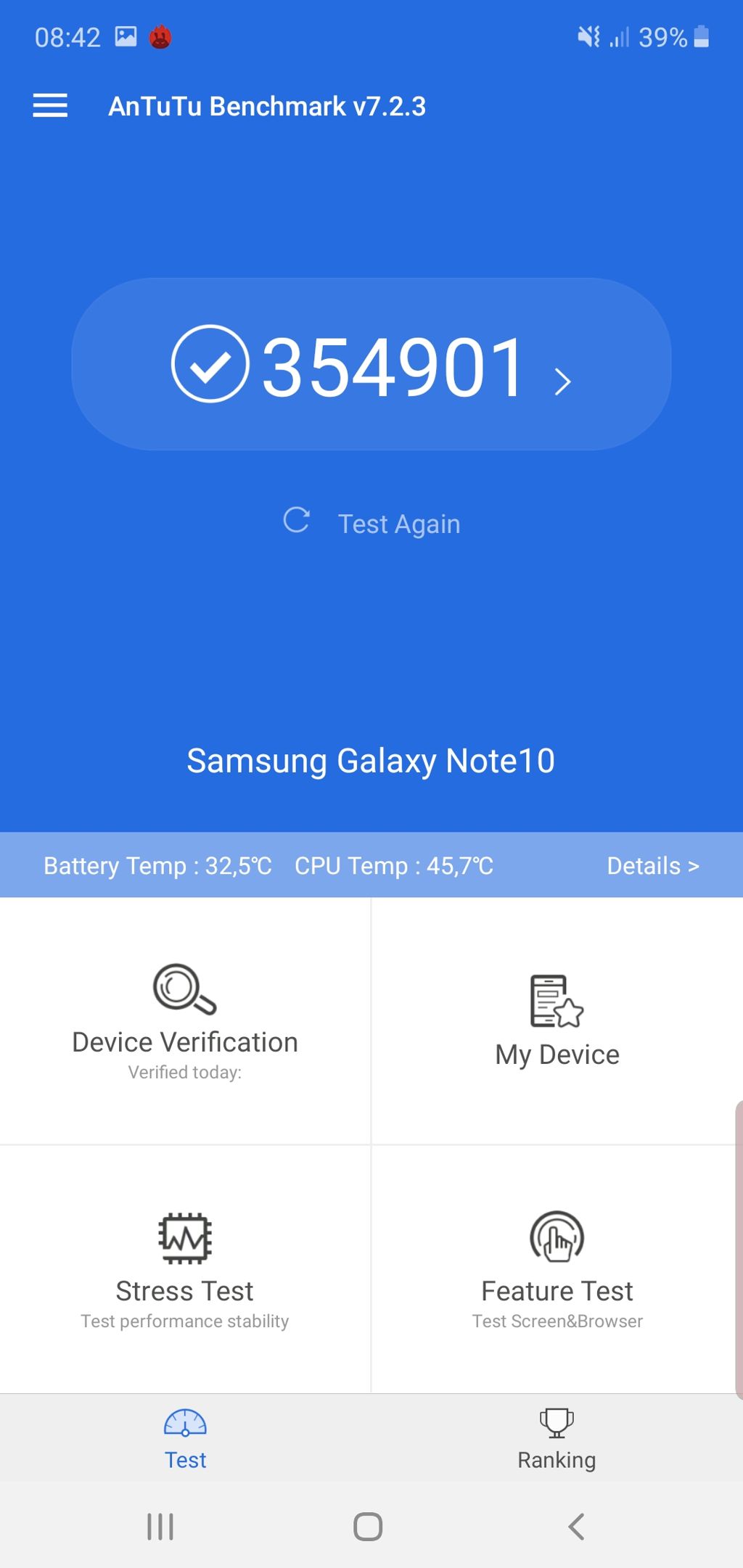Start the Stress Test

coord(185,1269)
